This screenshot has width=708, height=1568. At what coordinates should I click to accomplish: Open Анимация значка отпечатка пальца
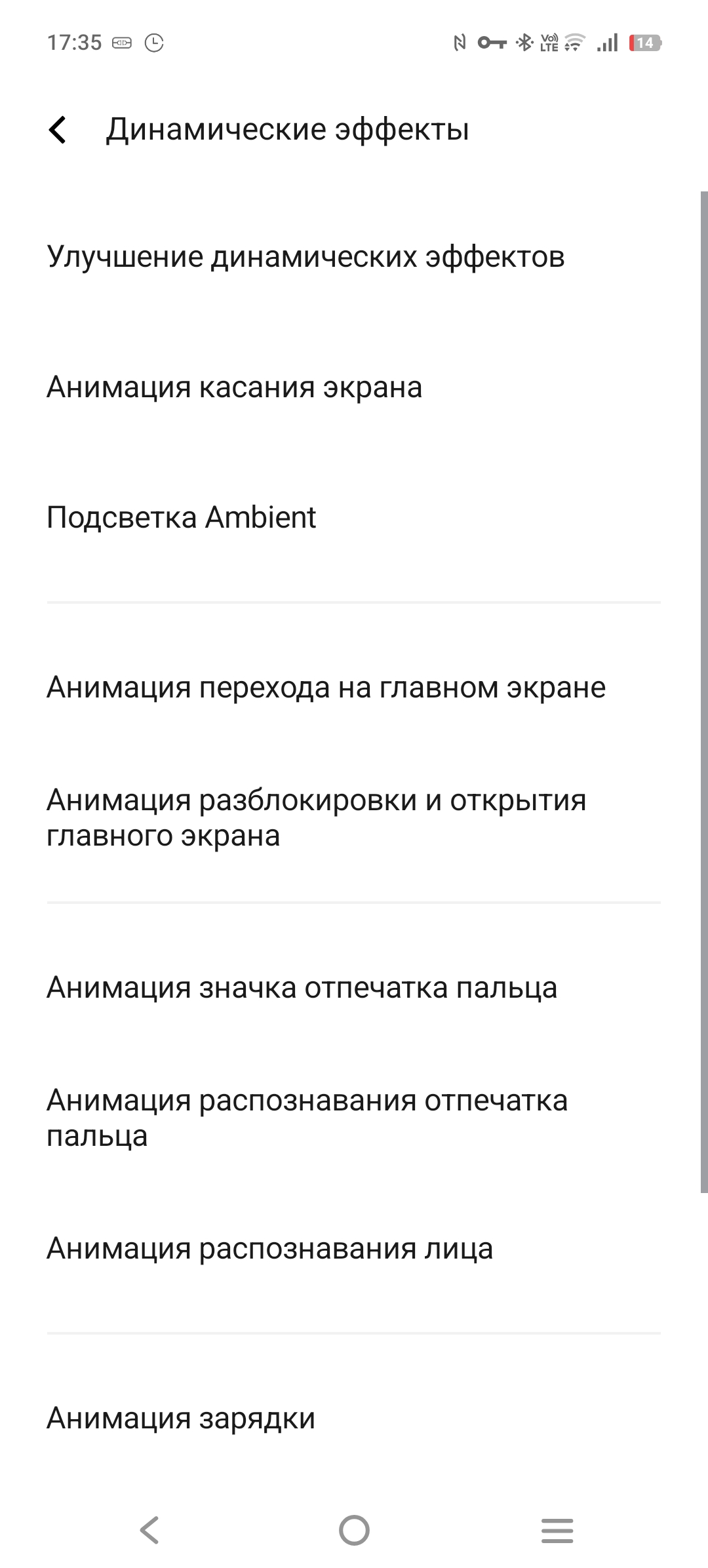coord(354,987)
